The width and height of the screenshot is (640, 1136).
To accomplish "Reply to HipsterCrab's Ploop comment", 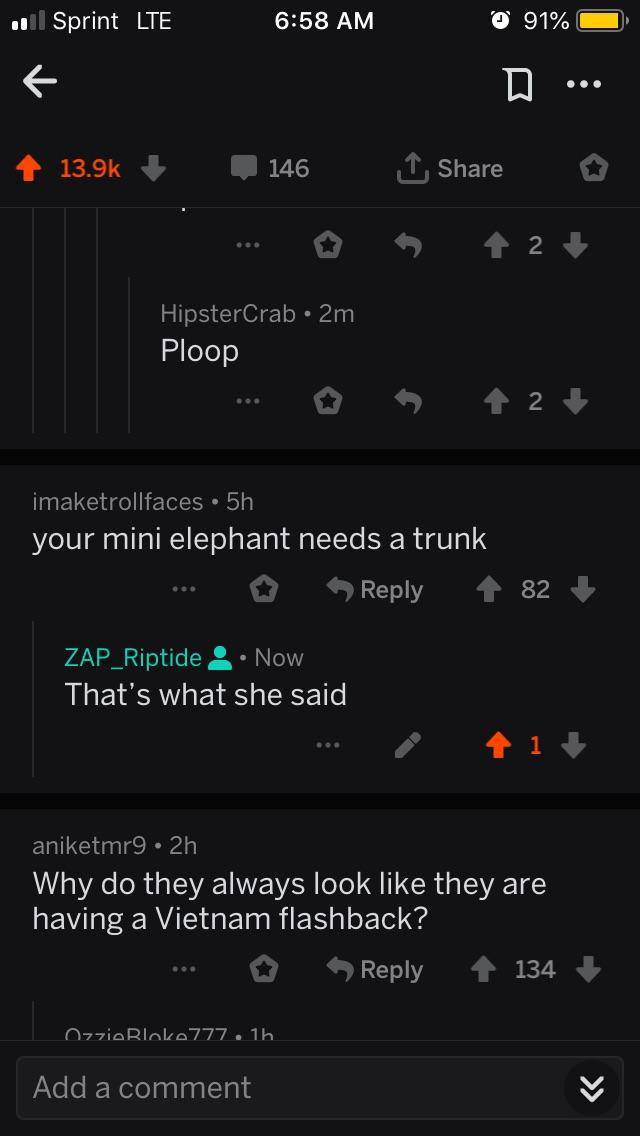I will [407, 402].
